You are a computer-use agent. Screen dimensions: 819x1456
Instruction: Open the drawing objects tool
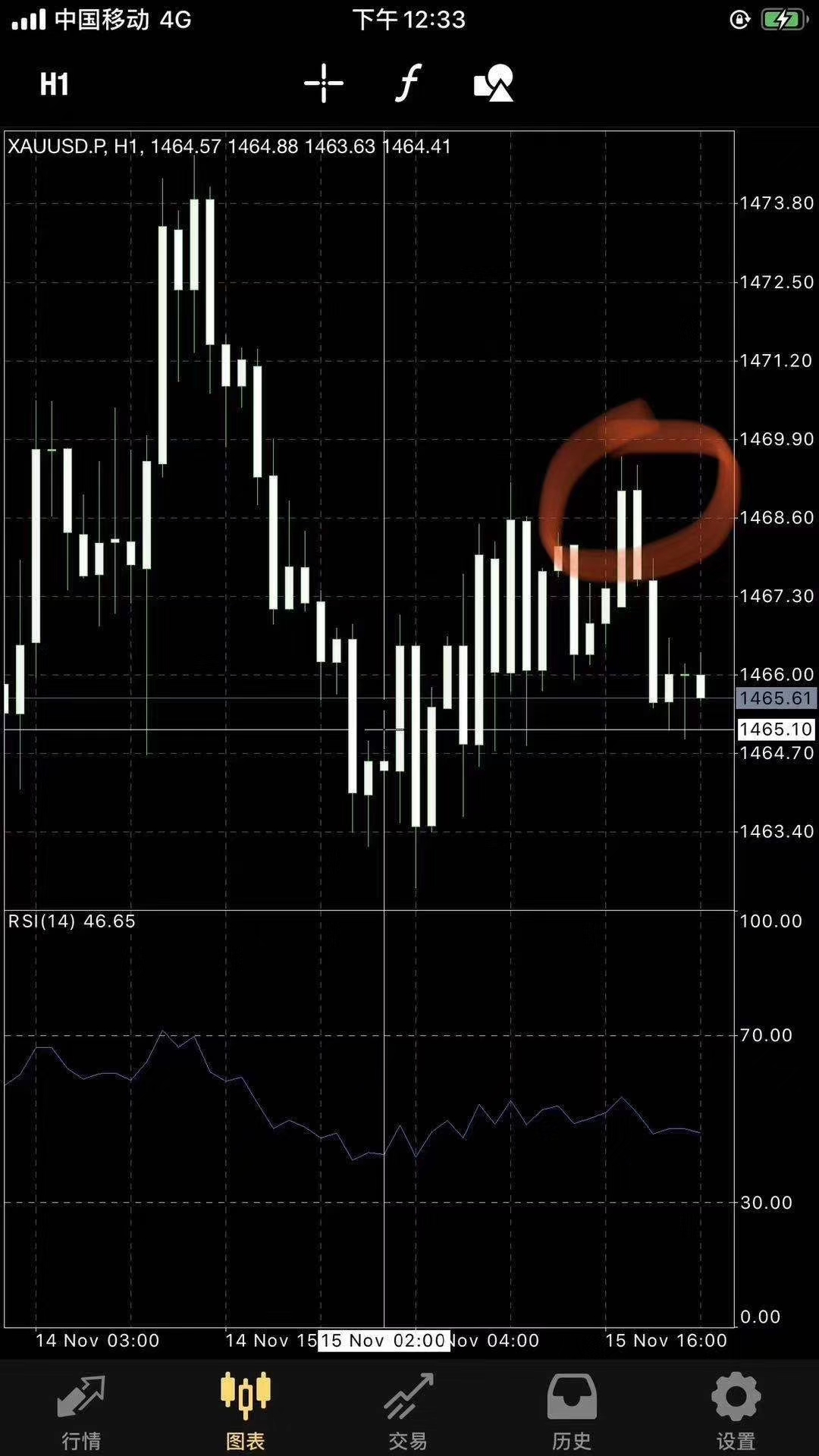click(x=494, y=83)
